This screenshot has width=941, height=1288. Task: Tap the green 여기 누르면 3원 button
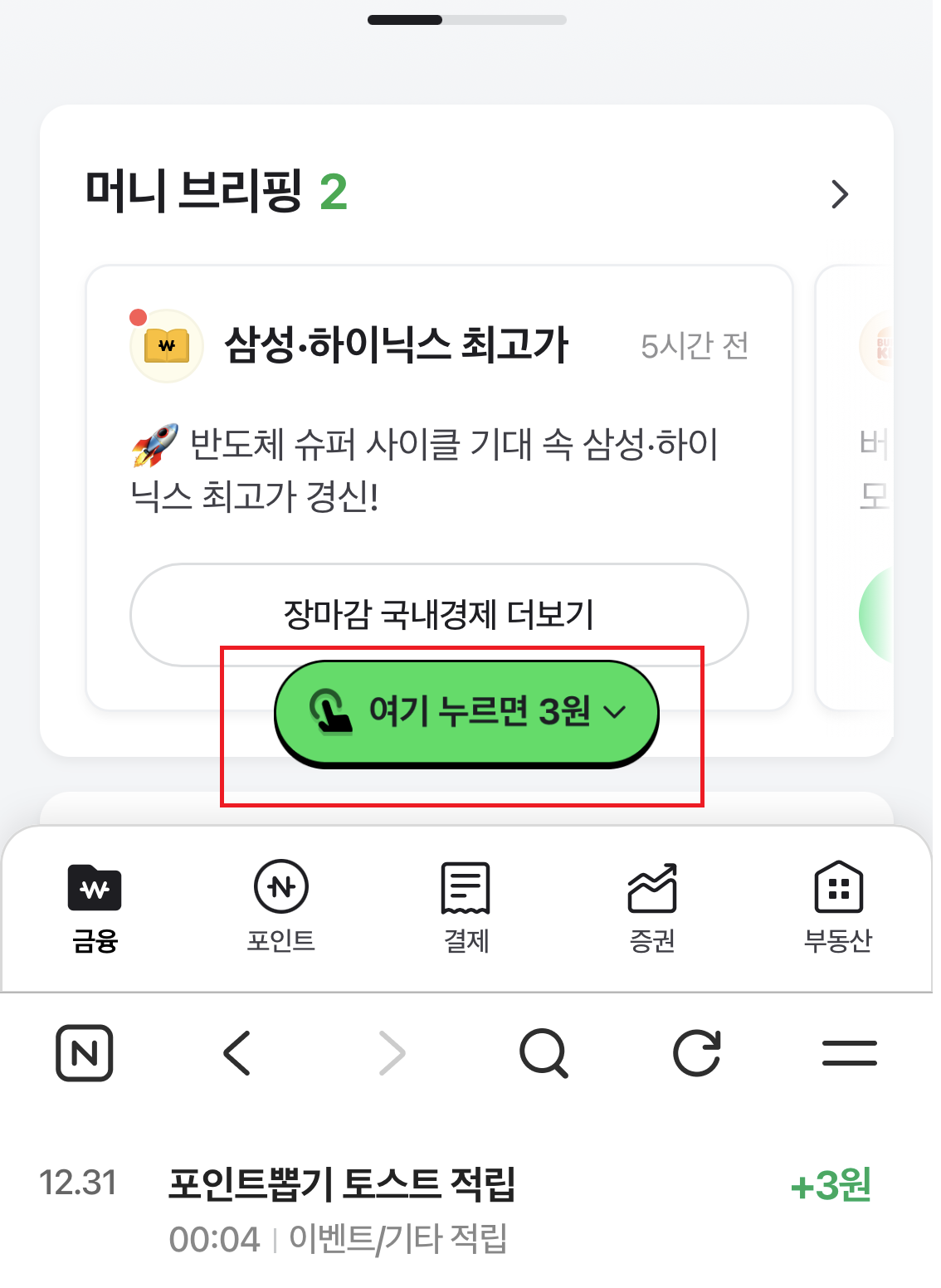[x=466, y=713]
